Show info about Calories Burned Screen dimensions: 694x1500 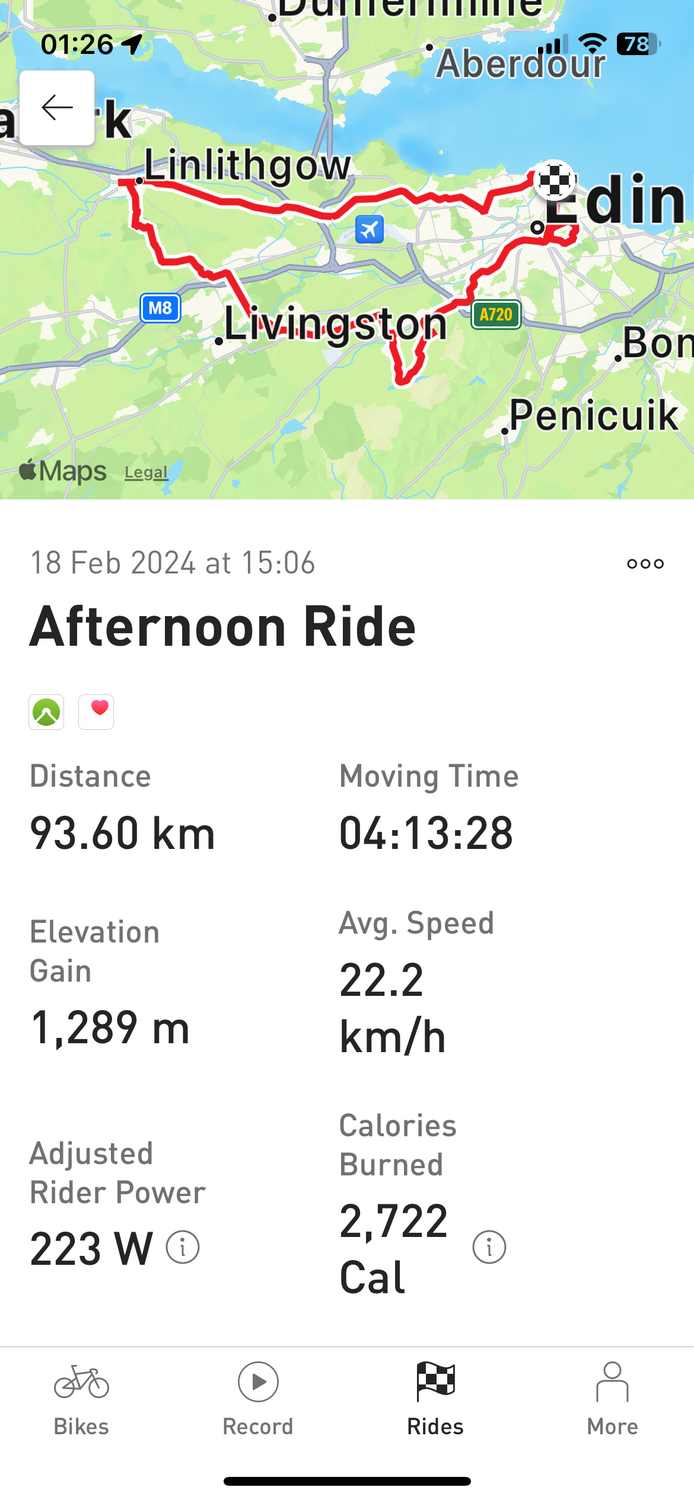489,1247
